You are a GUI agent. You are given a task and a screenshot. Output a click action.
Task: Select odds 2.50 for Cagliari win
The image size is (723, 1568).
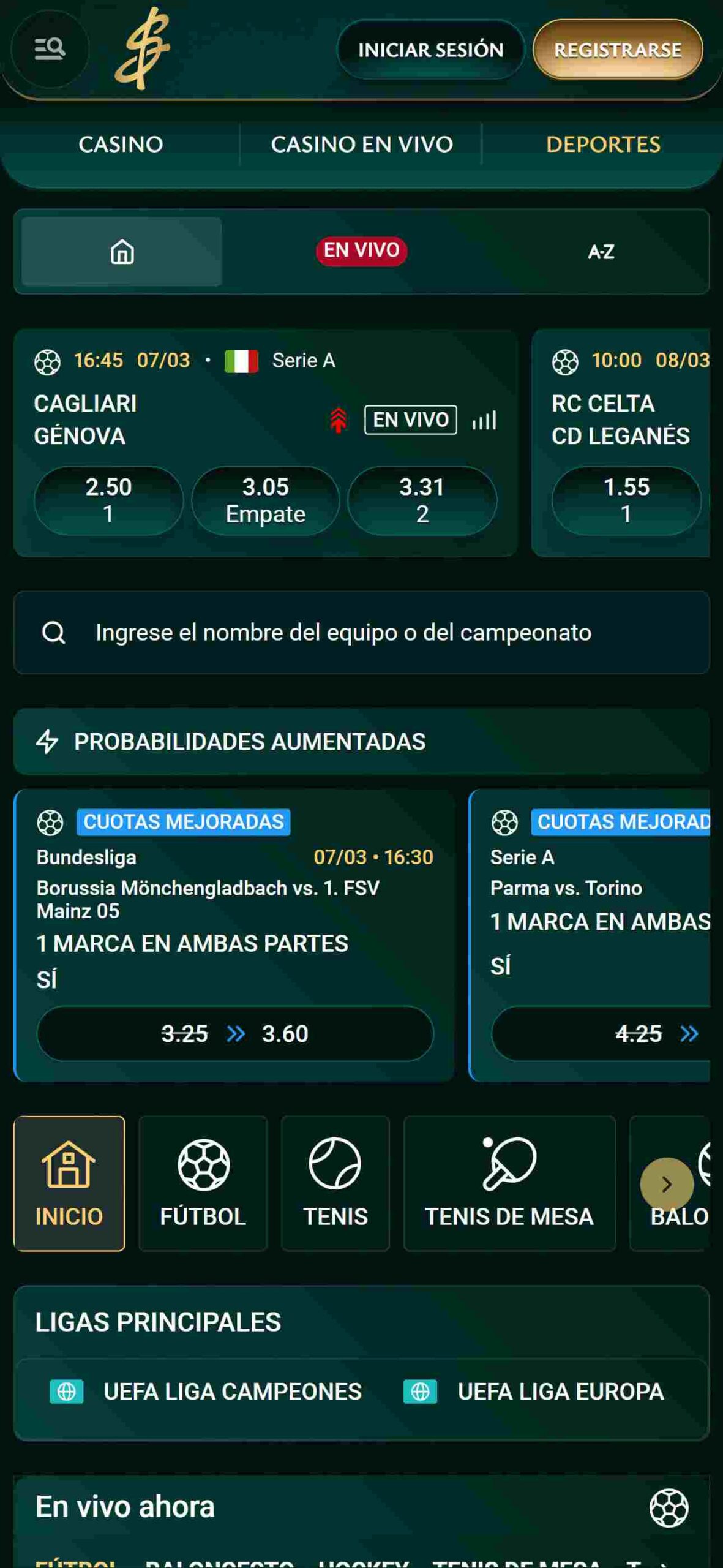[108, 500]
